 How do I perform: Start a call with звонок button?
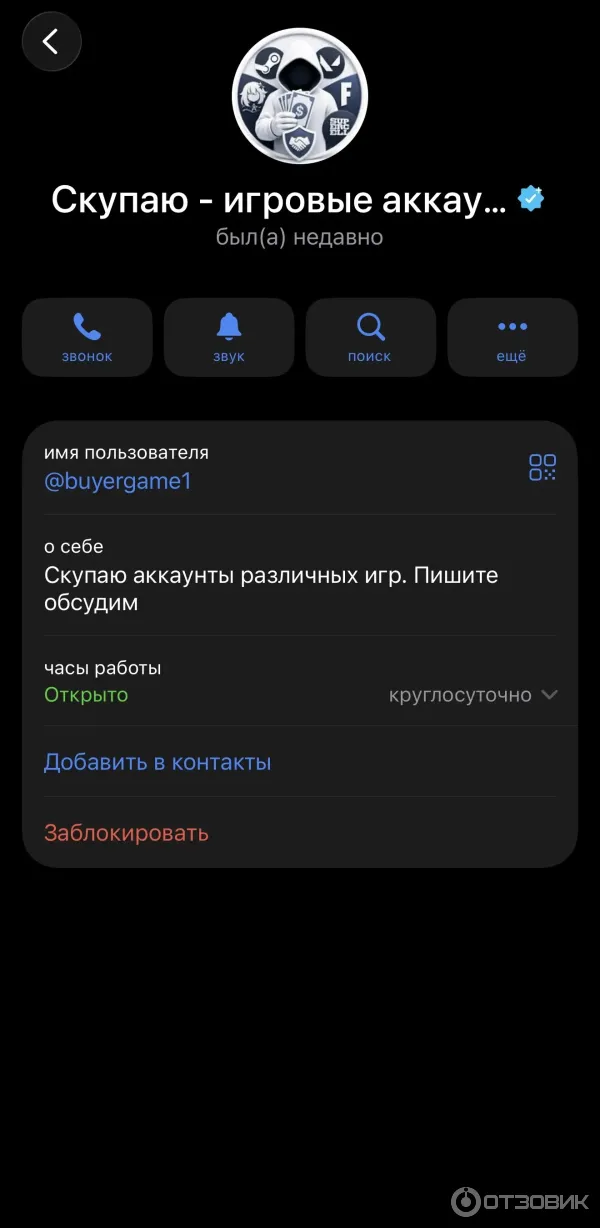(87, 337)
